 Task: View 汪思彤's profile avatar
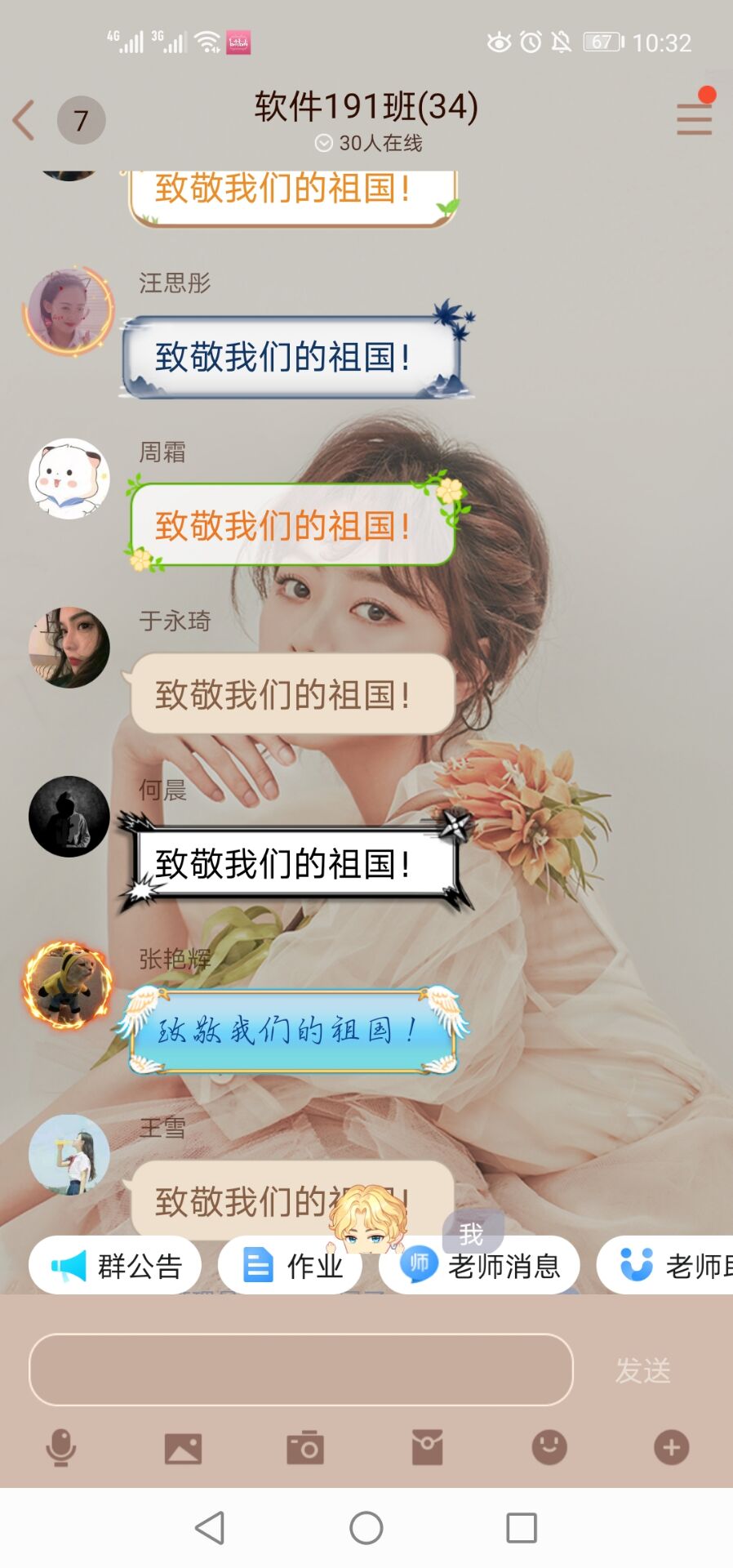click(x=69, y=310)
